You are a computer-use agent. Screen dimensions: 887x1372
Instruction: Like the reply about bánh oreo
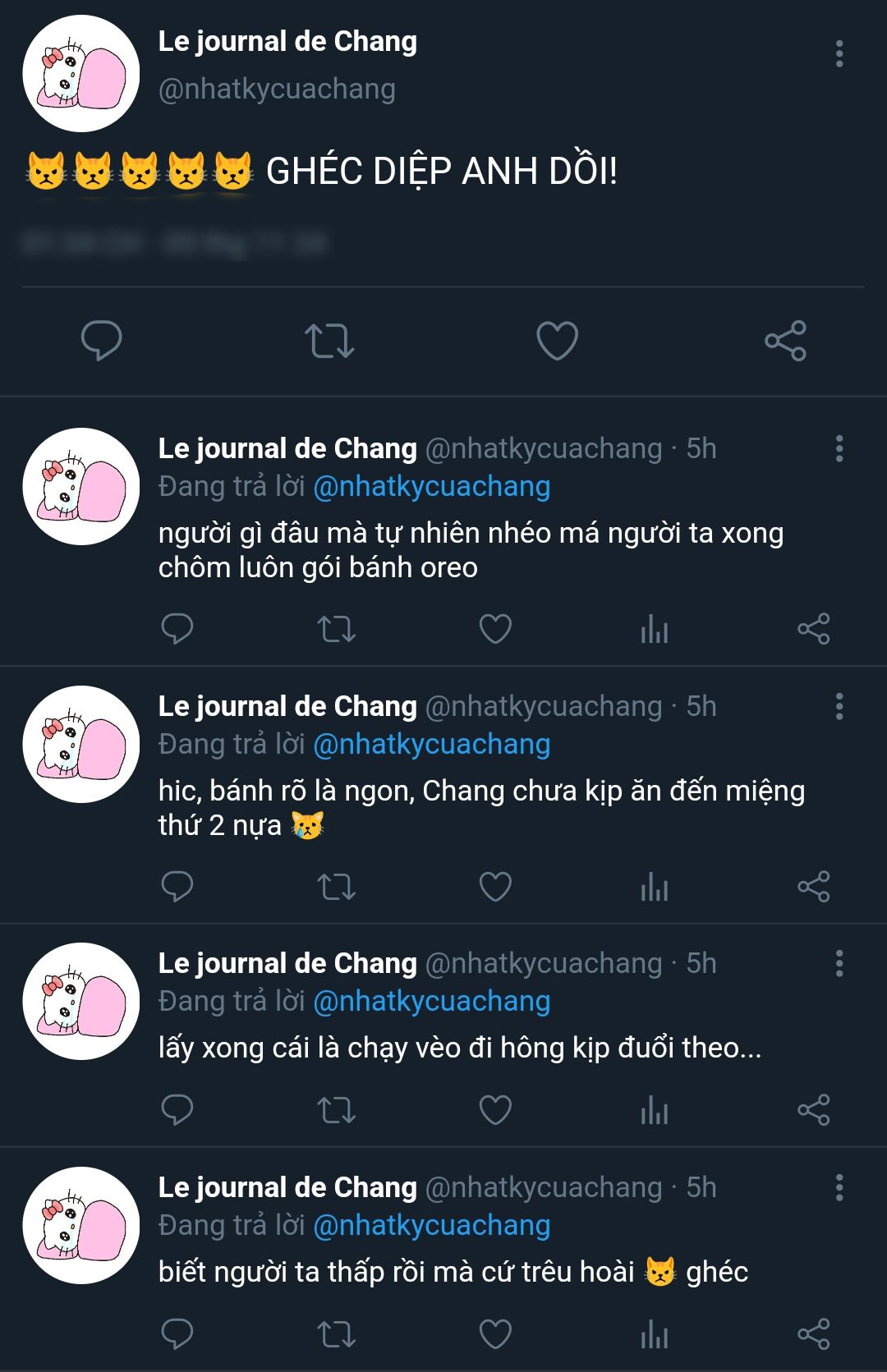pyautogui.click(x=495, y=630)
